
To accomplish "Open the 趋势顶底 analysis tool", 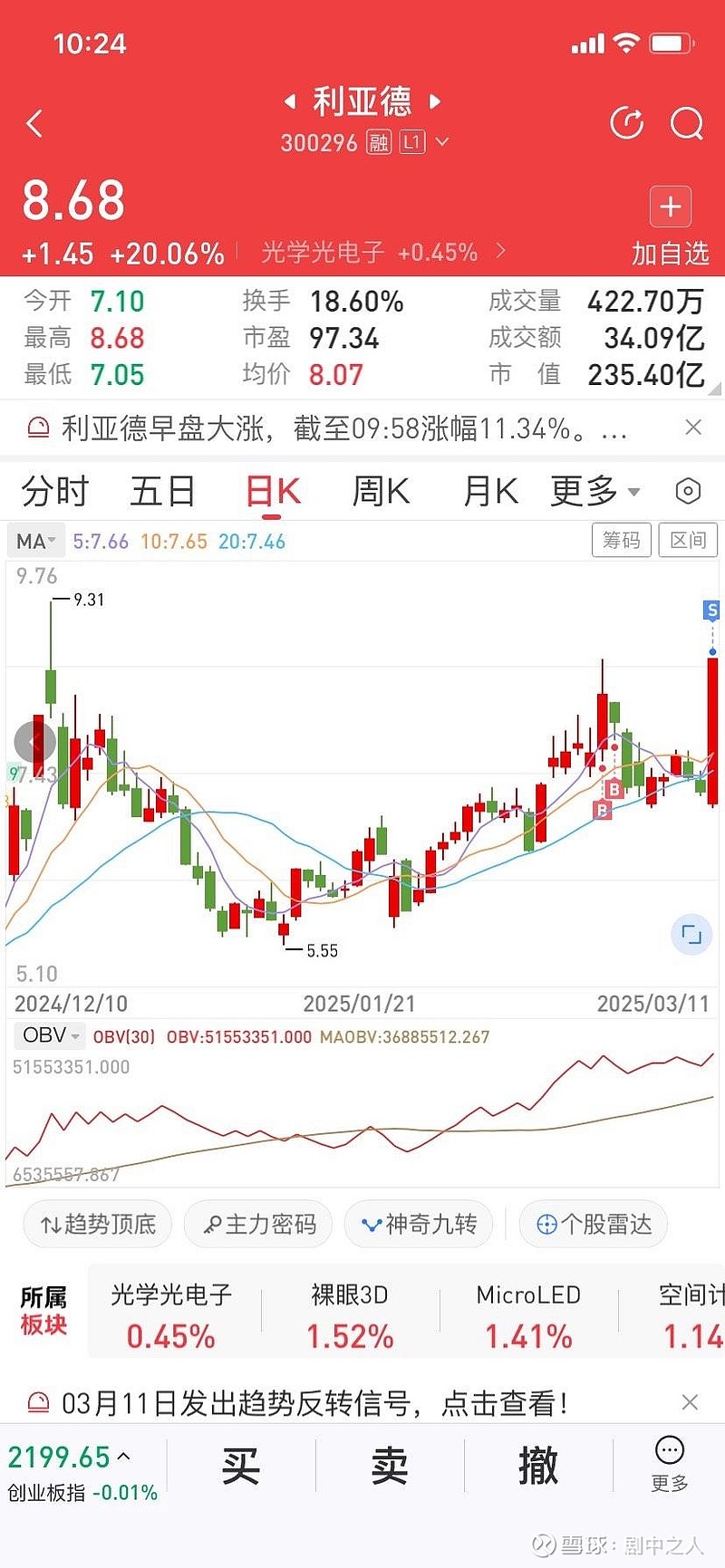I will click(x=96, y=1224).
